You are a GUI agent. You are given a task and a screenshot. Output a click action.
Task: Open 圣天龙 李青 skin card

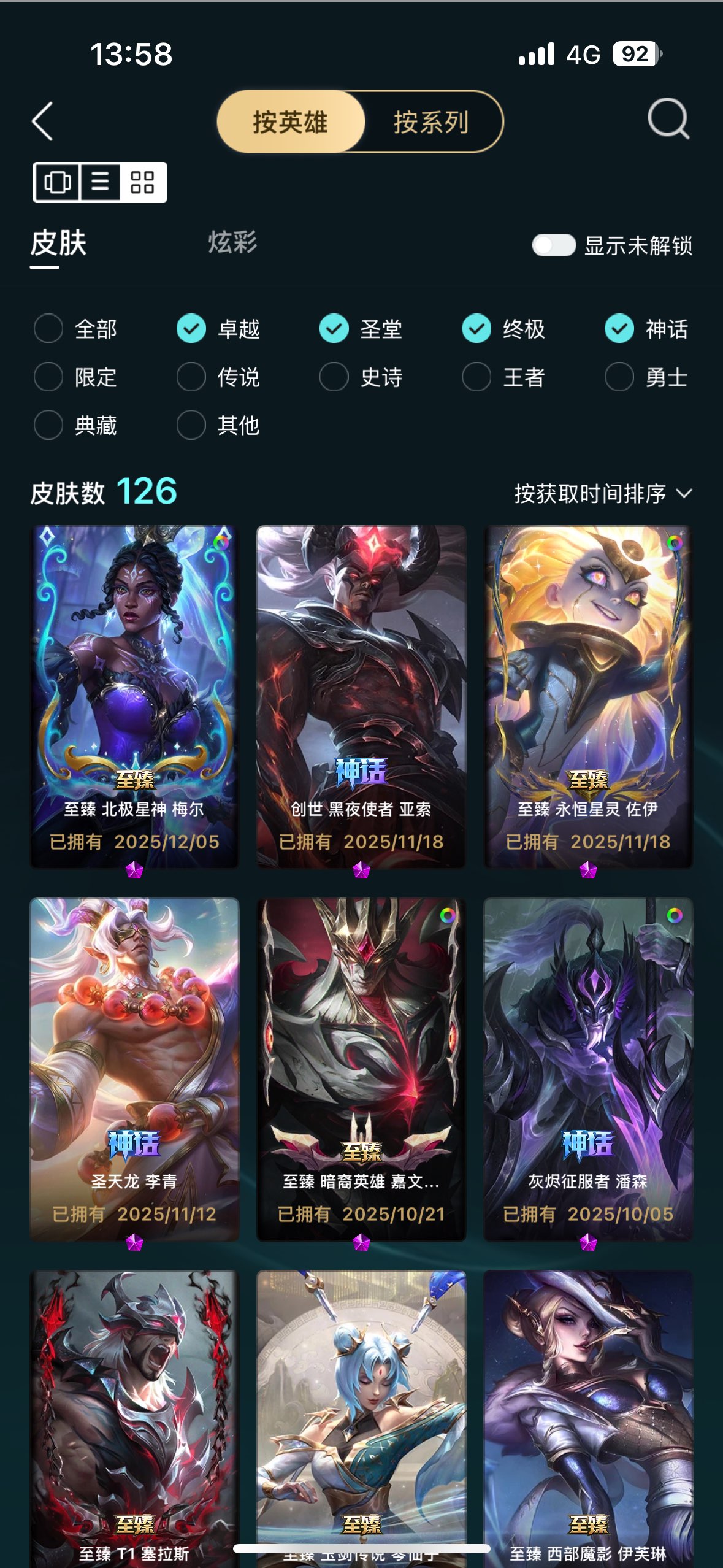pos(134,1069)
